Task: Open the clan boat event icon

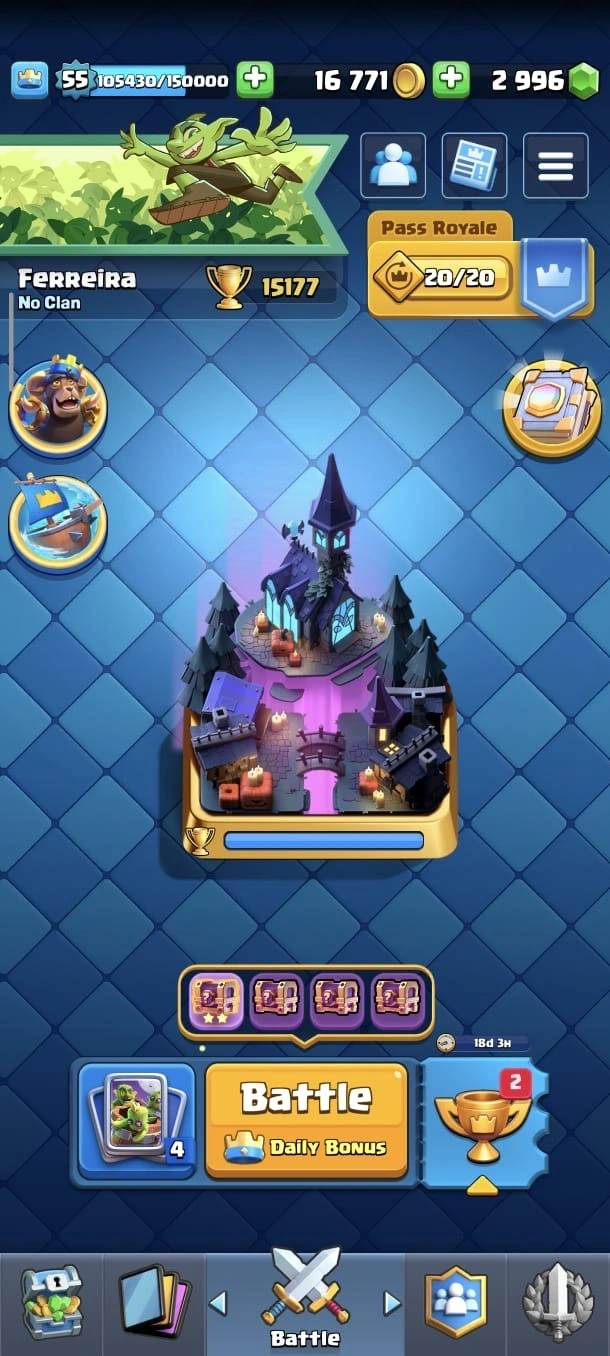Action: pos(58,522)
